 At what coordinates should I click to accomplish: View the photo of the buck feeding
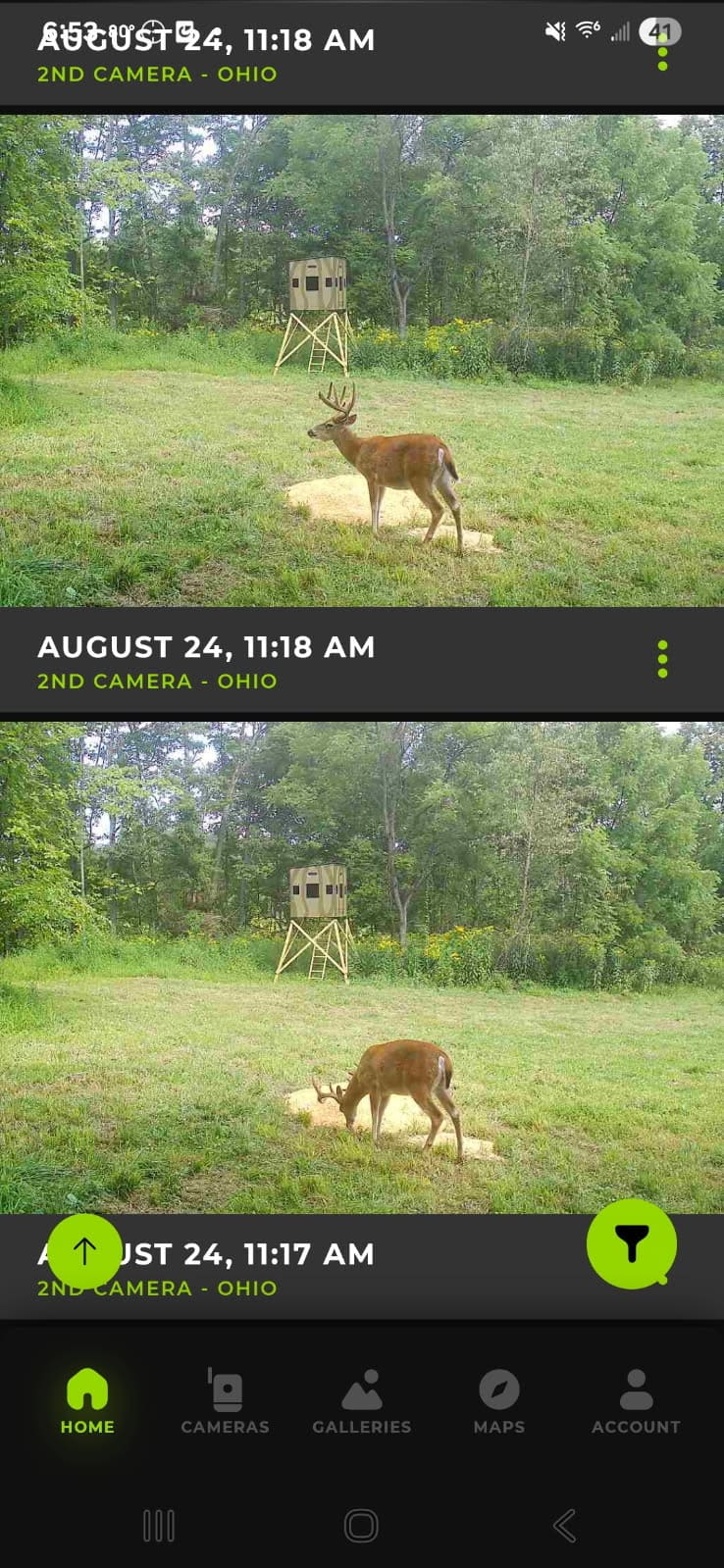tap(362, 968)
